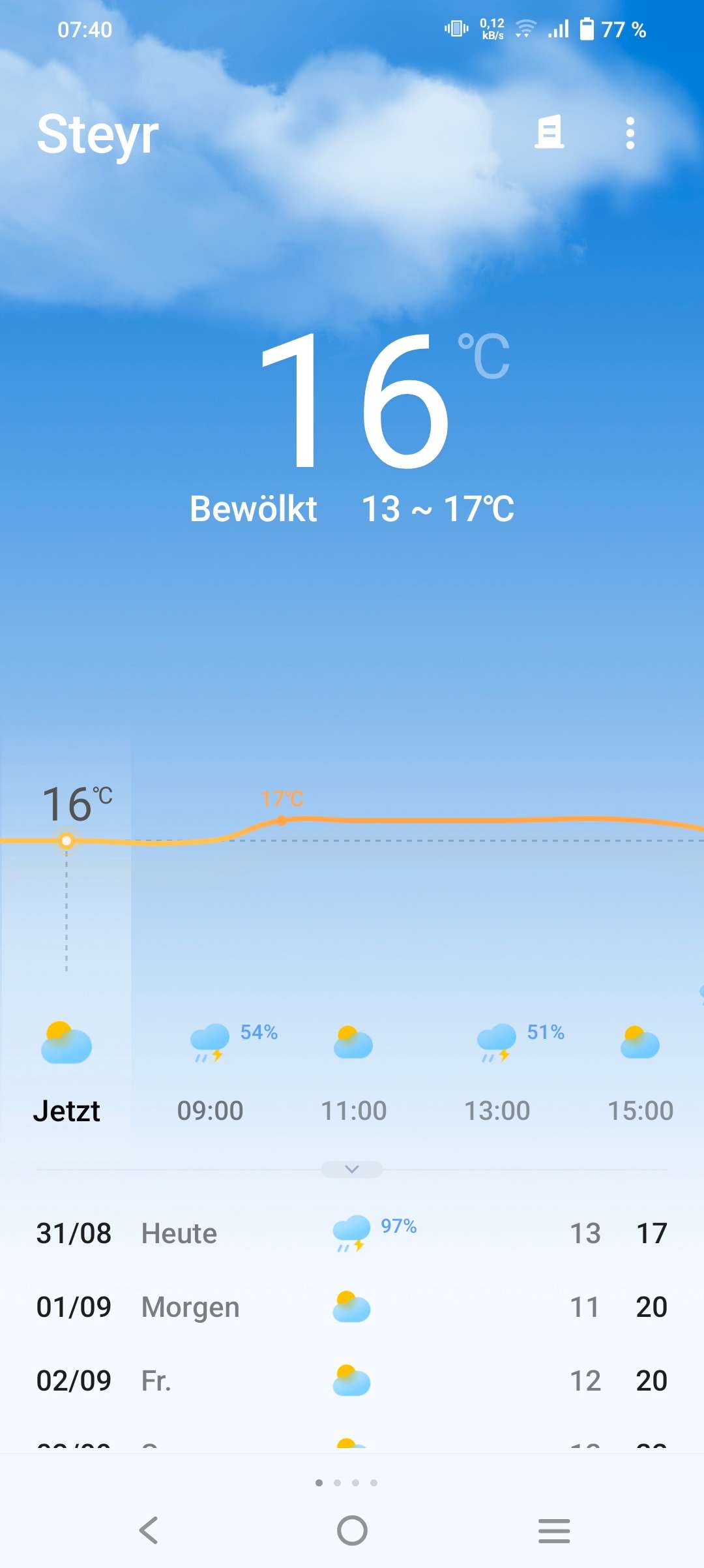Open the three-dot overflow menu

tap(630, 133)
